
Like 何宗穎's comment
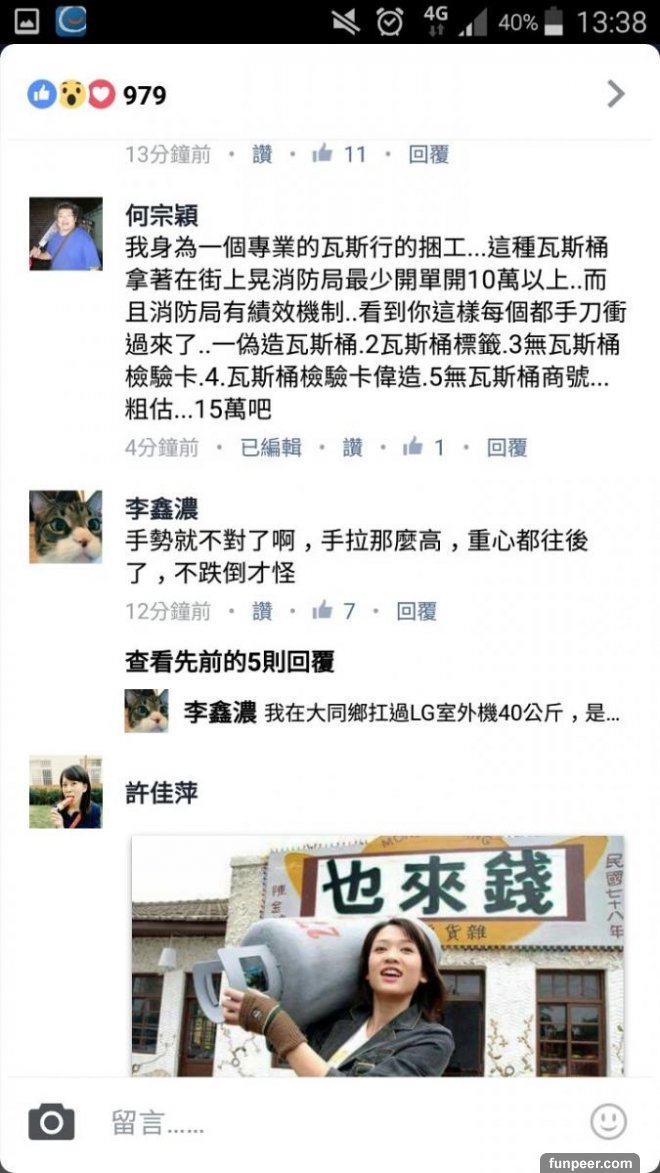[352, 448]
